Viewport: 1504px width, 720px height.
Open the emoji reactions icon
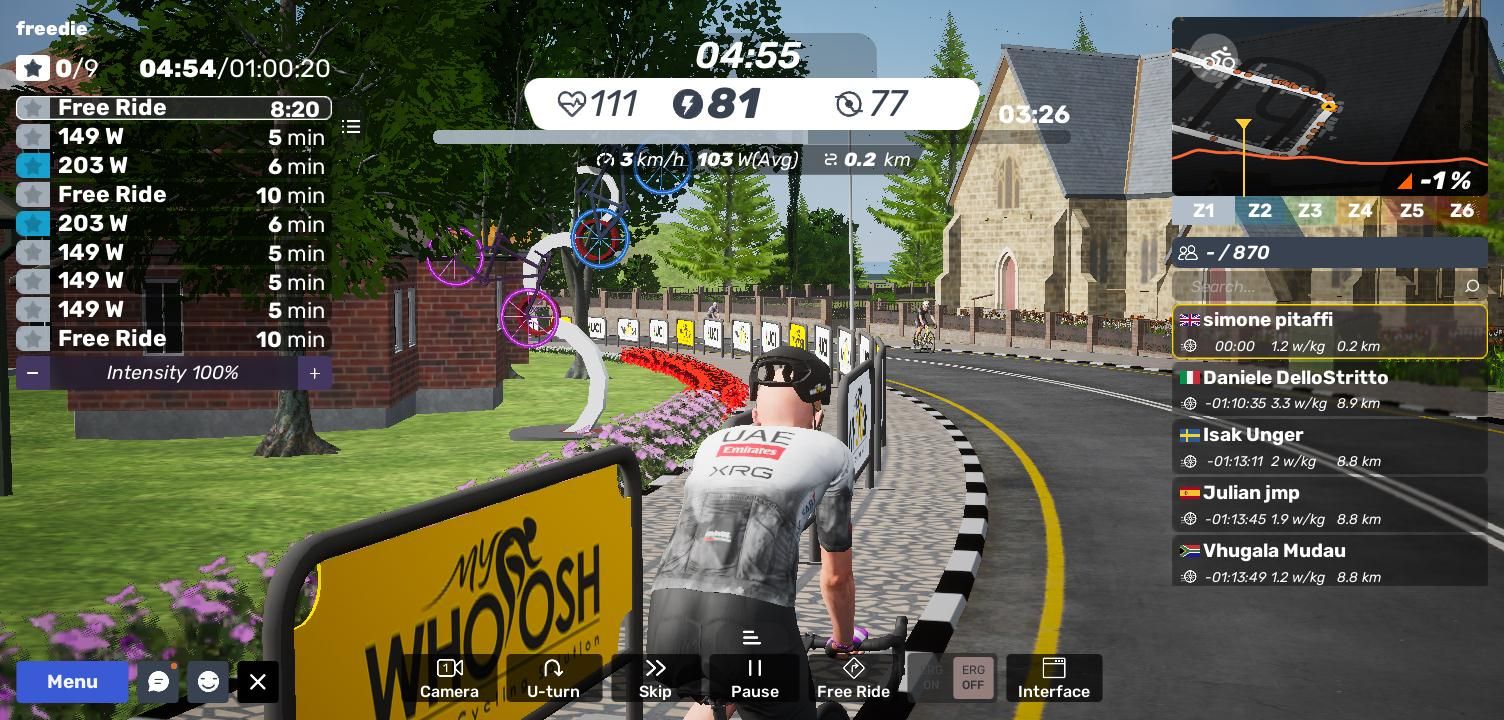click(x=208, y=682)
